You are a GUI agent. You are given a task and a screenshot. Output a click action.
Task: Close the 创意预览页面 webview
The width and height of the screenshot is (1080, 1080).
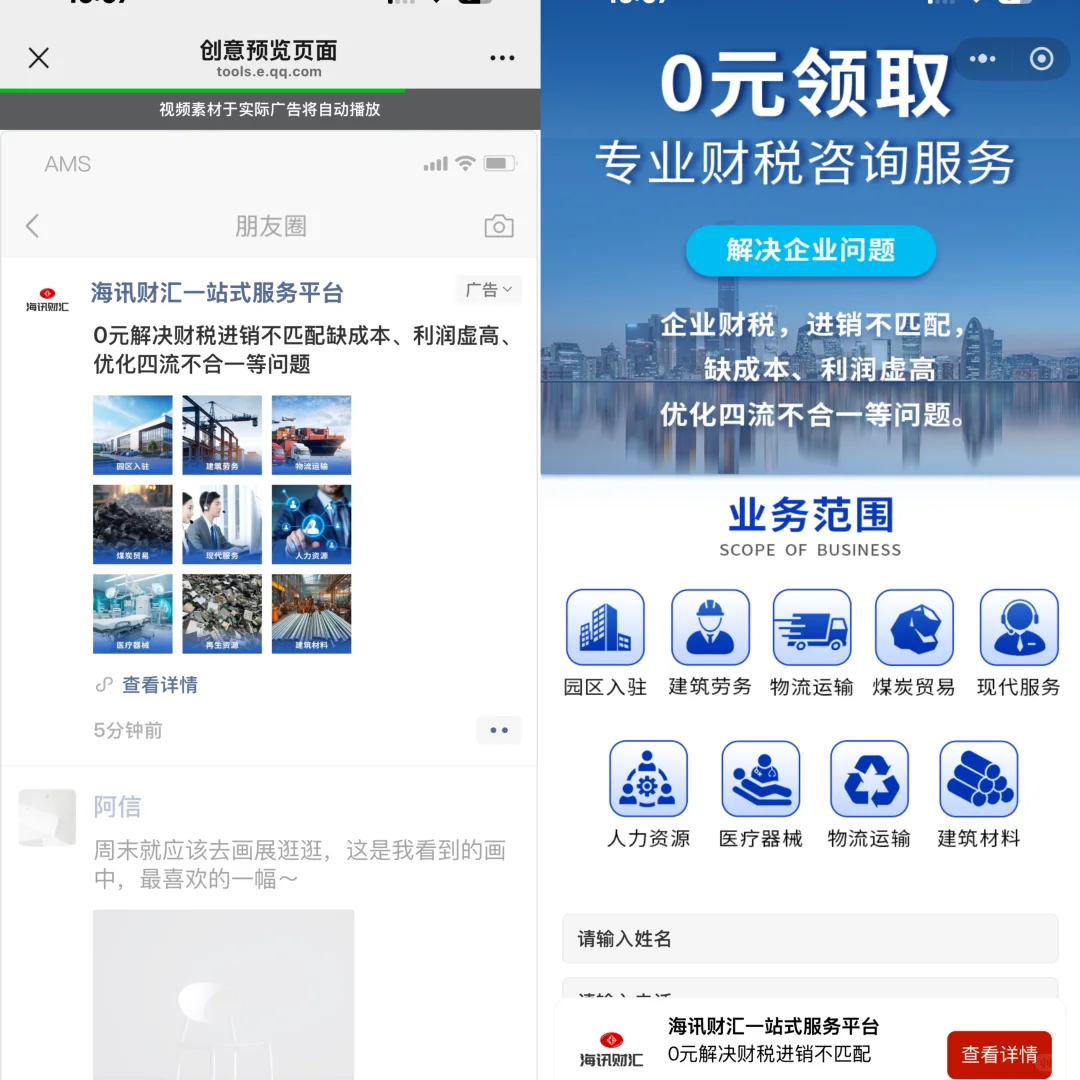[39, 58]
